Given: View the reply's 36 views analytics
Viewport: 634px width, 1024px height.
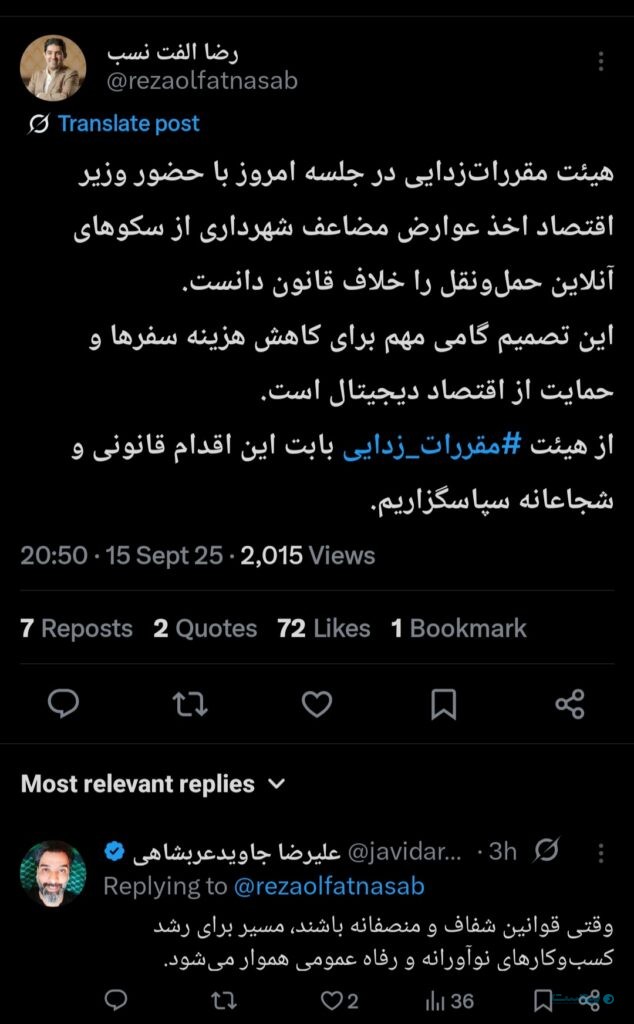Looking at the screenshot, I should point(450,1000).
